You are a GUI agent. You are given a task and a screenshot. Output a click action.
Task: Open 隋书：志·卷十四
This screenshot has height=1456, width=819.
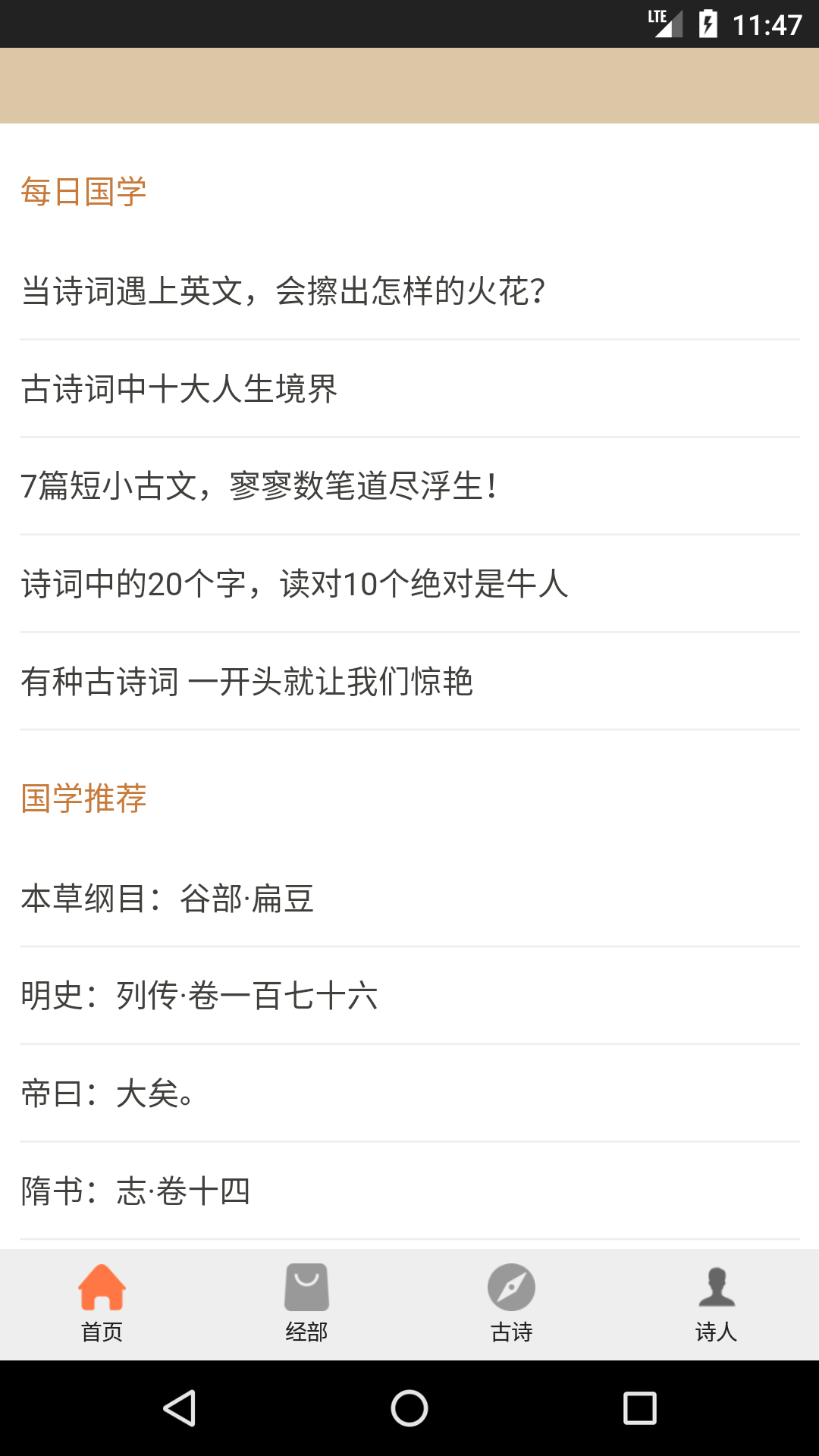[136, 1191]
